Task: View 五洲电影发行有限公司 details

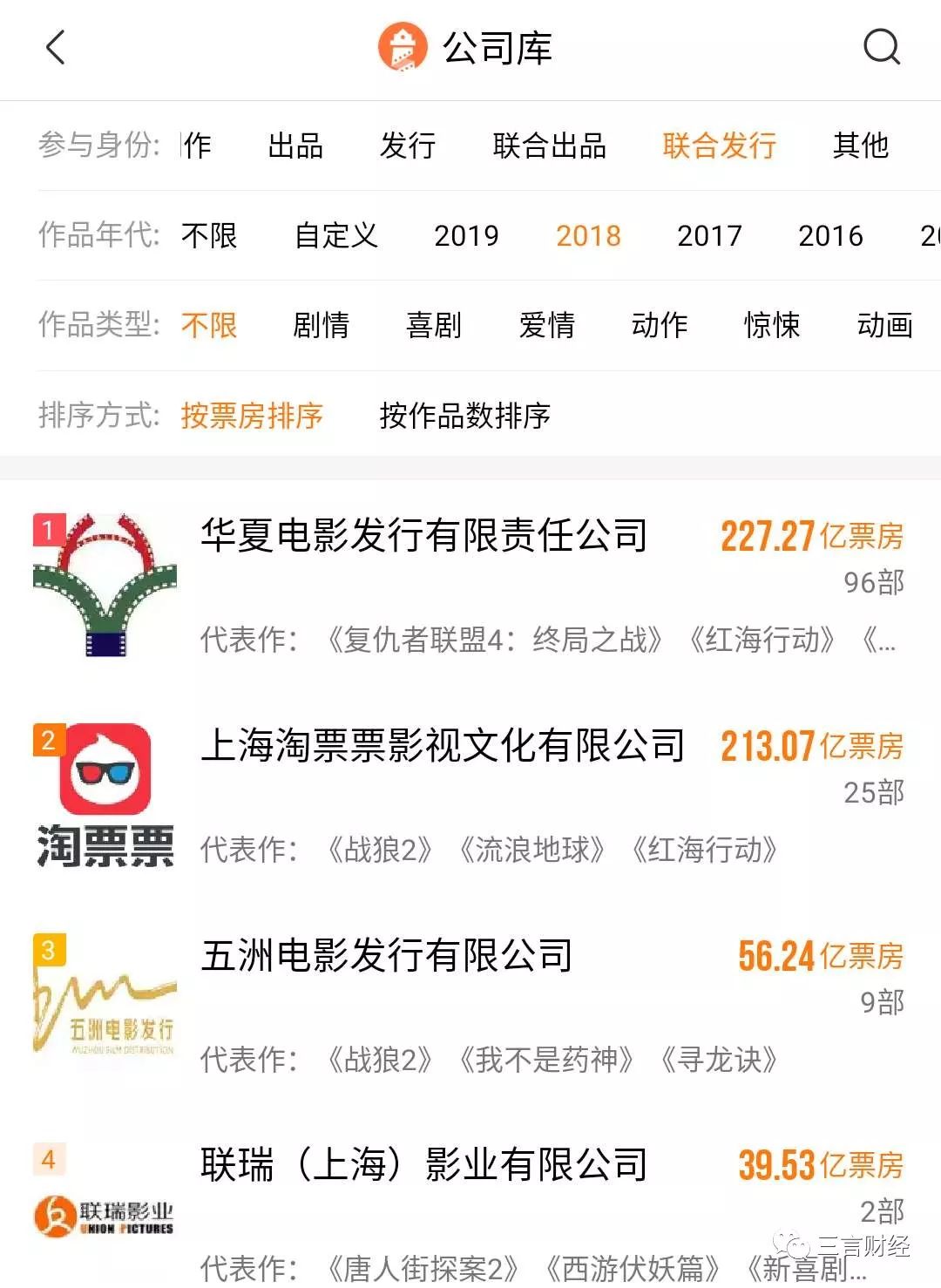Action: point(387,956)
